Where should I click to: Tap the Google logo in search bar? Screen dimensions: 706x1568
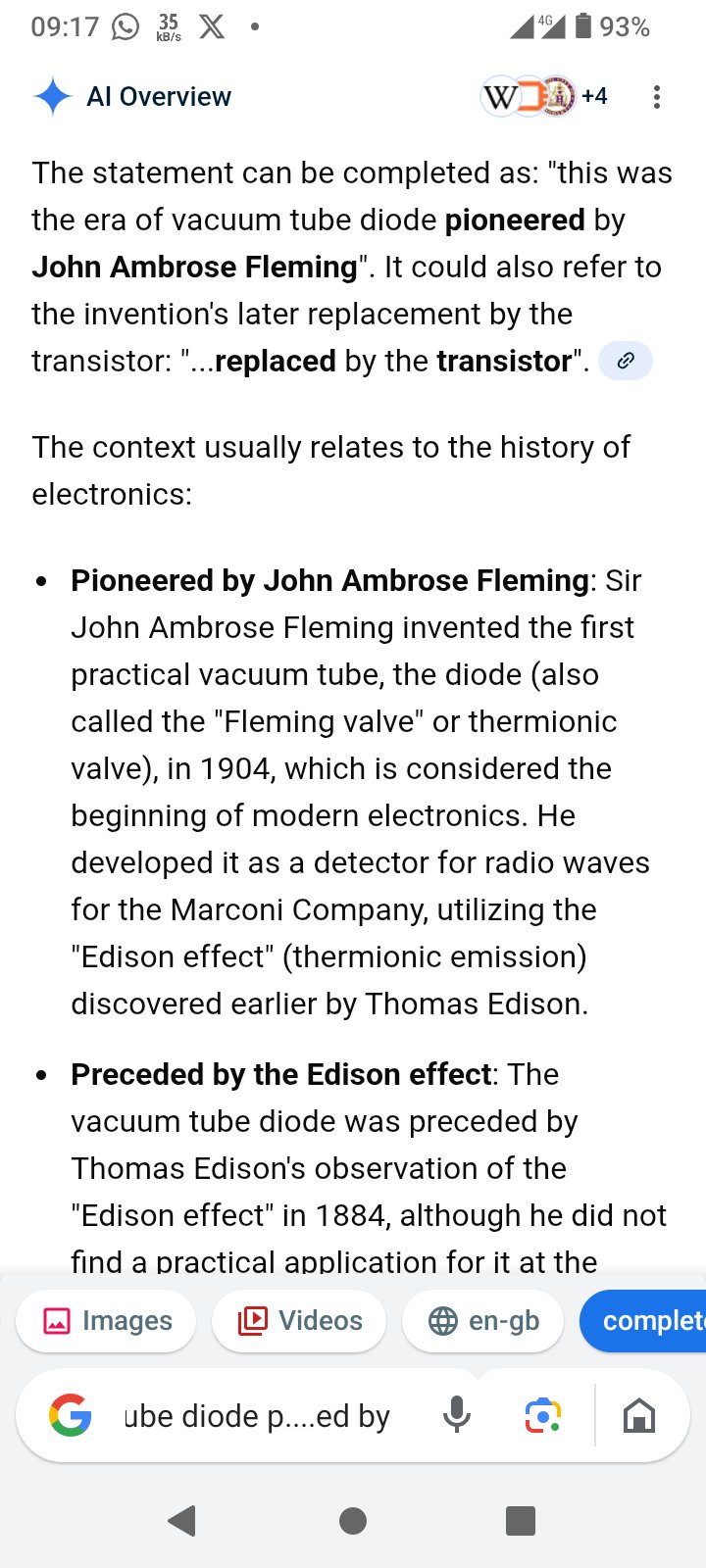tap(71, 1416)
